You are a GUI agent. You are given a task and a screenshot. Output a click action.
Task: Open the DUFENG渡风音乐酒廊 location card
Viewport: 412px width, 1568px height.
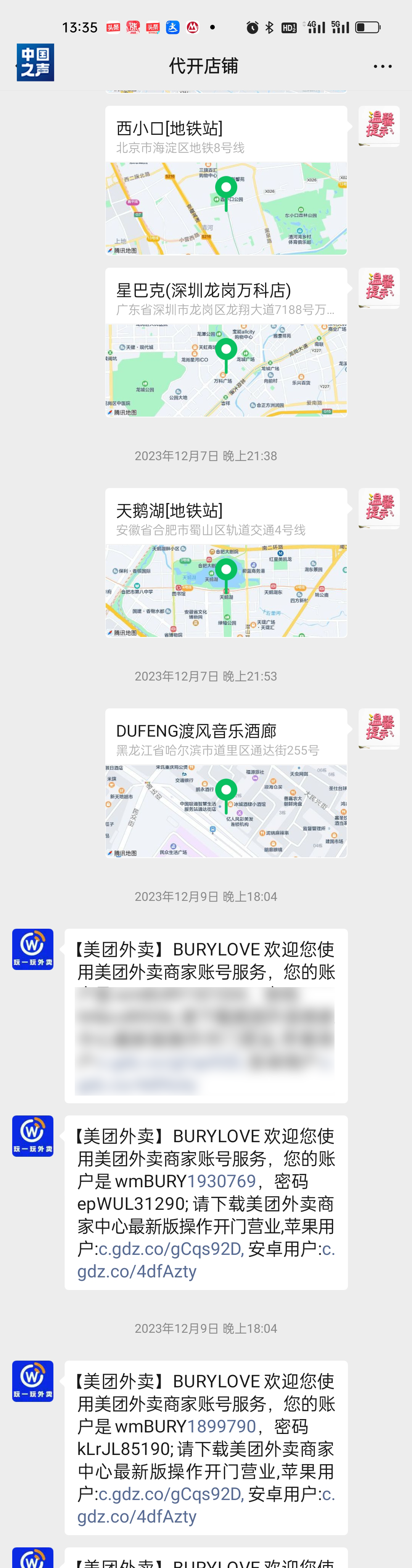[x=226, y=783]
